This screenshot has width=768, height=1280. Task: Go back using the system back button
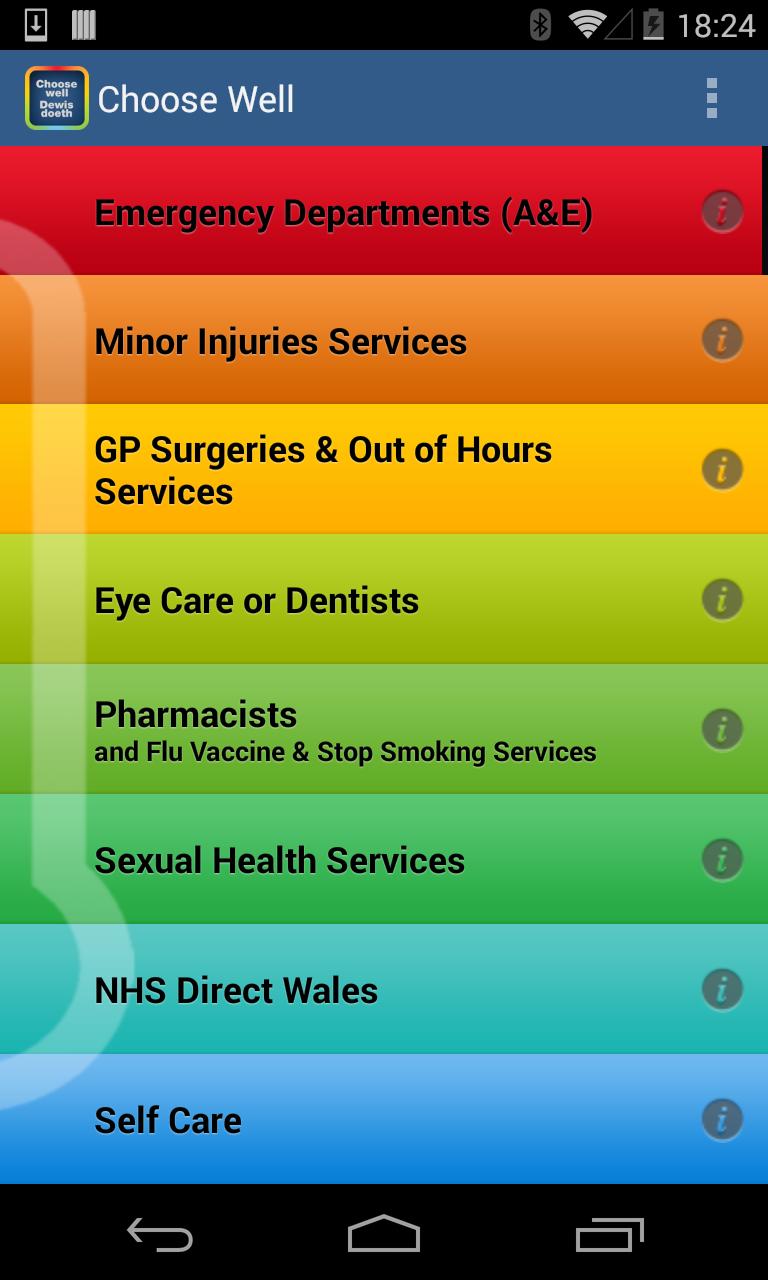click(x=160, y=1235)
